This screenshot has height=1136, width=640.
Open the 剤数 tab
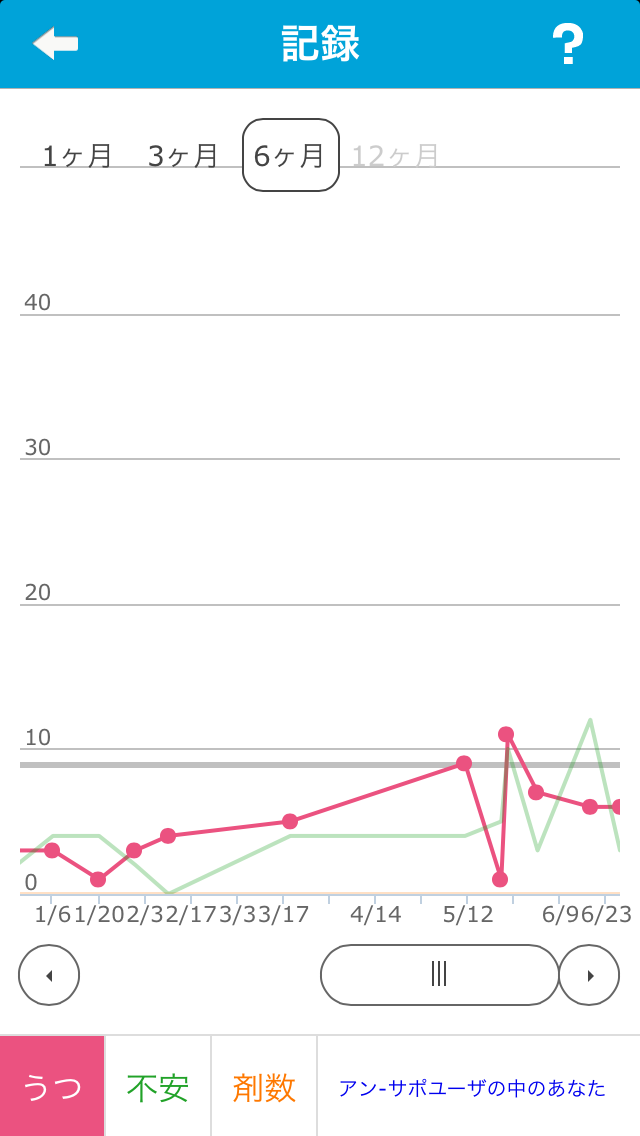coord(264,1086)
